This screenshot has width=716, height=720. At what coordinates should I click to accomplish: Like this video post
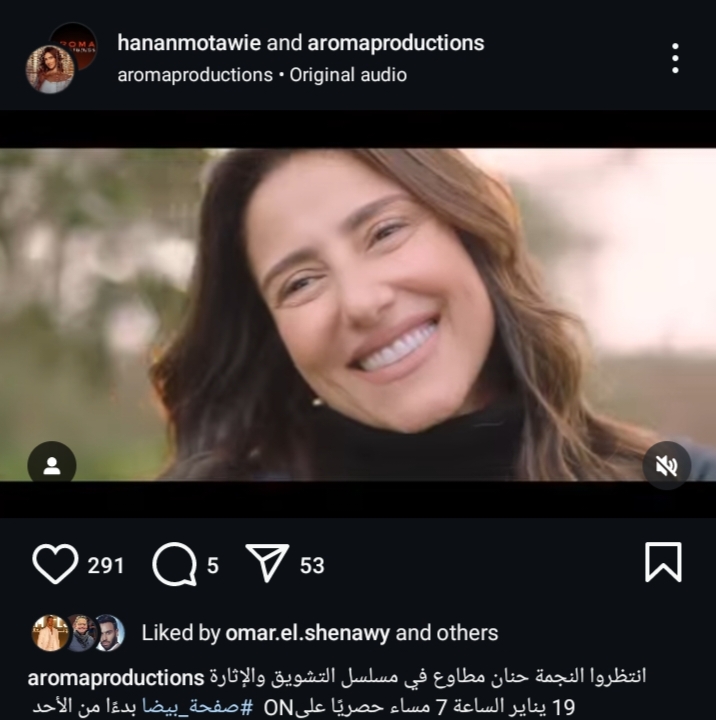[x=55, y=564]
